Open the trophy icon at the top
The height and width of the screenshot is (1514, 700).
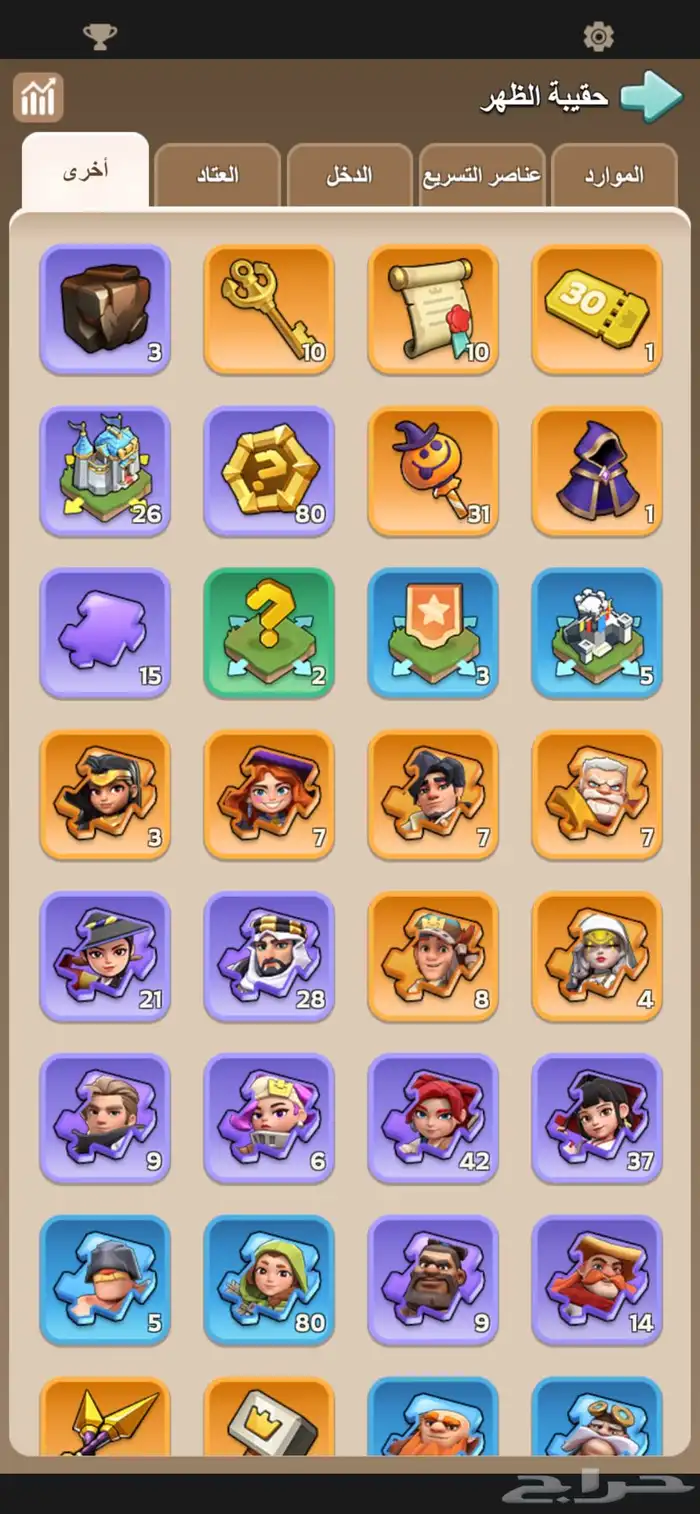click(100, 37)
